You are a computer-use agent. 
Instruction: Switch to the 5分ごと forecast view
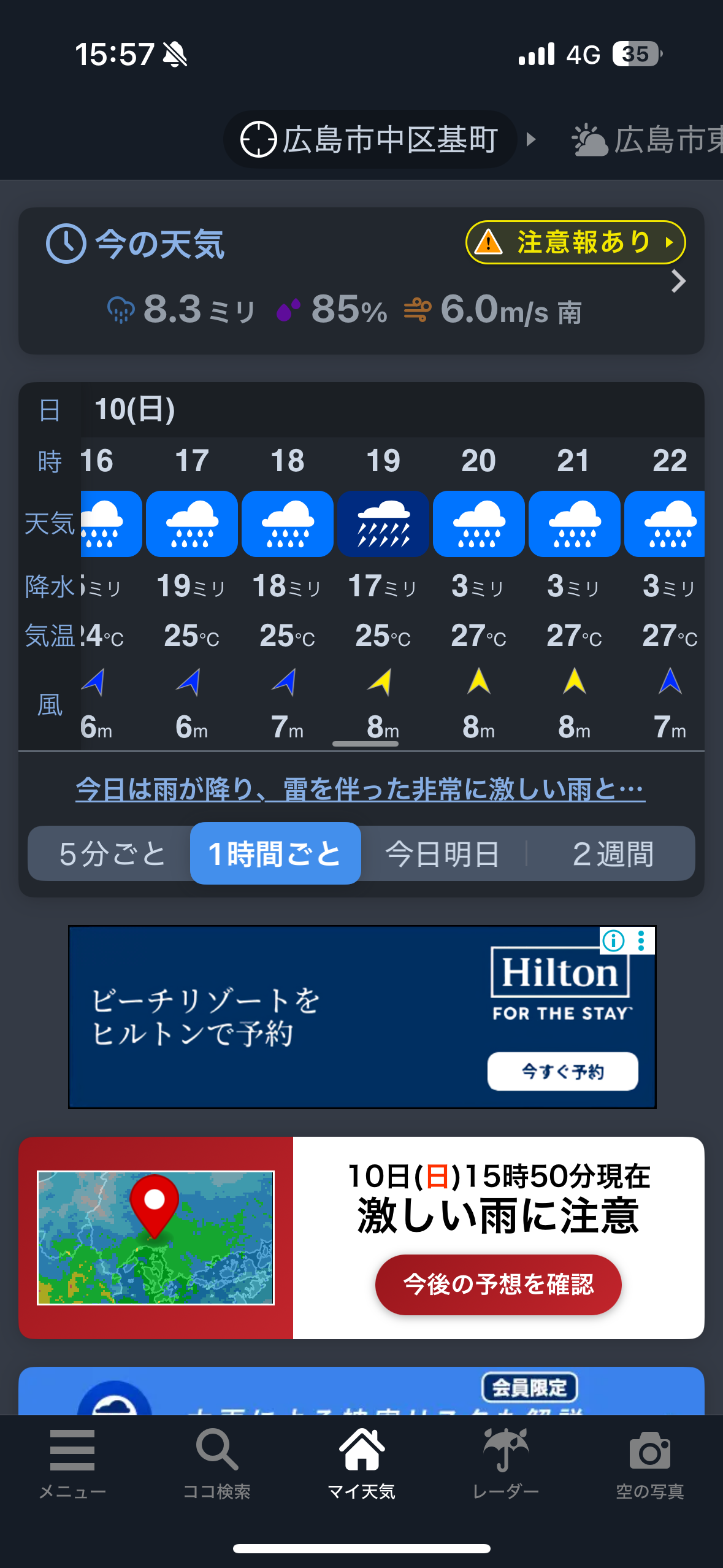click(112, 853)
